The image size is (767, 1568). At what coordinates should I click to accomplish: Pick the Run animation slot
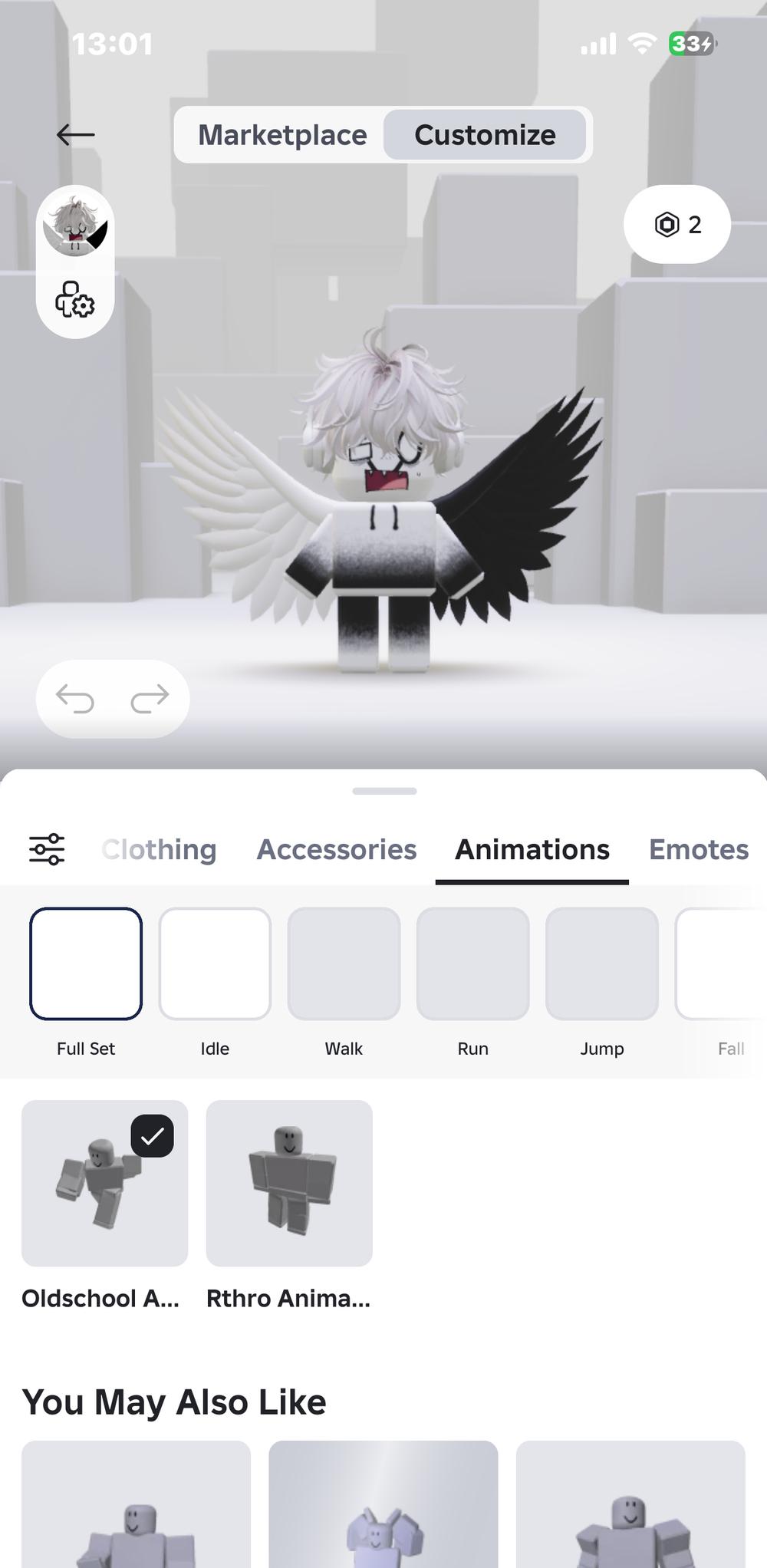472,964
